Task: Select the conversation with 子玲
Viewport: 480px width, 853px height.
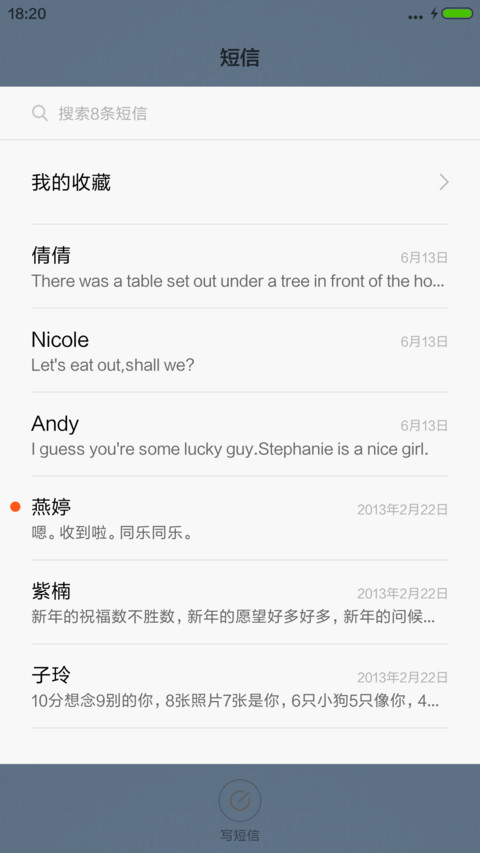Action: 239,687
